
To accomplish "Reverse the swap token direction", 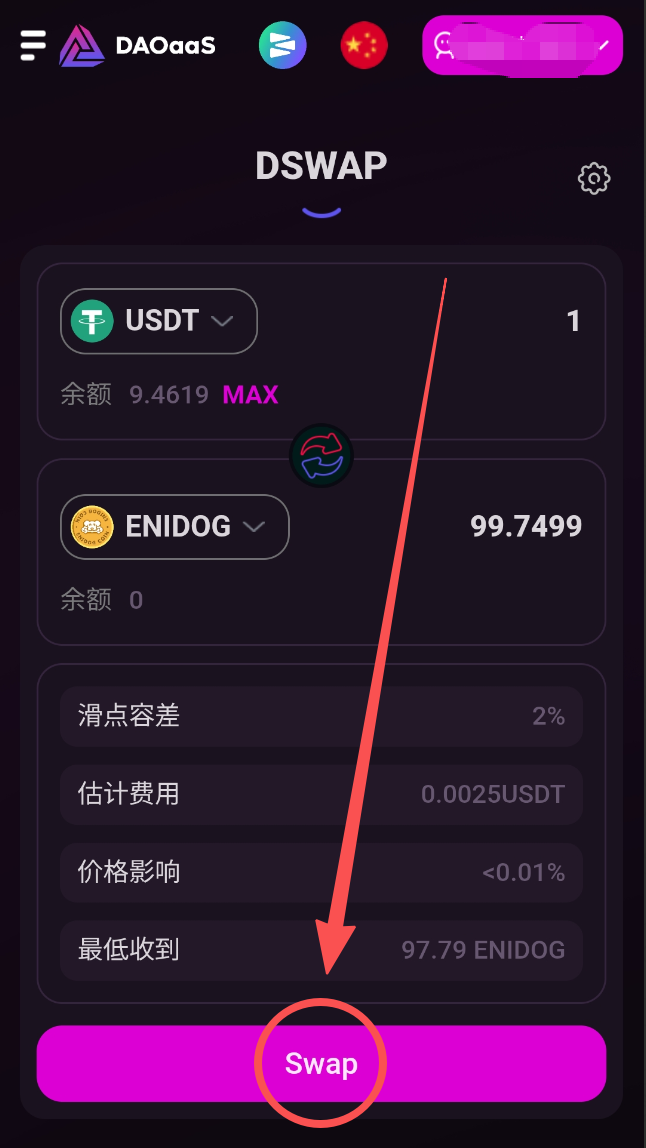I will [x=321, y=455].
